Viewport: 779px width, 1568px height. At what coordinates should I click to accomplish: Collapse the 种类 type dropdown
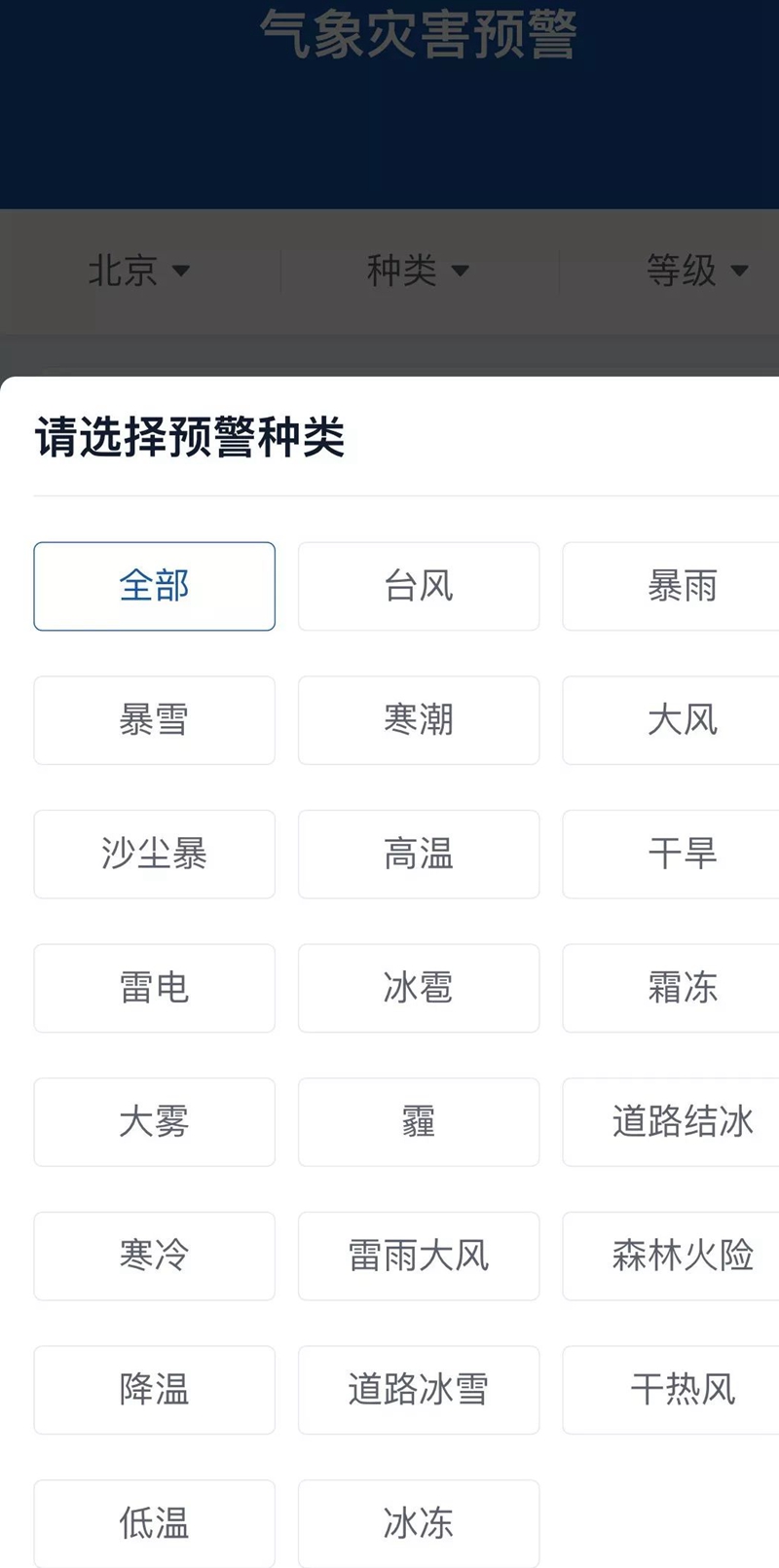coord(418,271)
